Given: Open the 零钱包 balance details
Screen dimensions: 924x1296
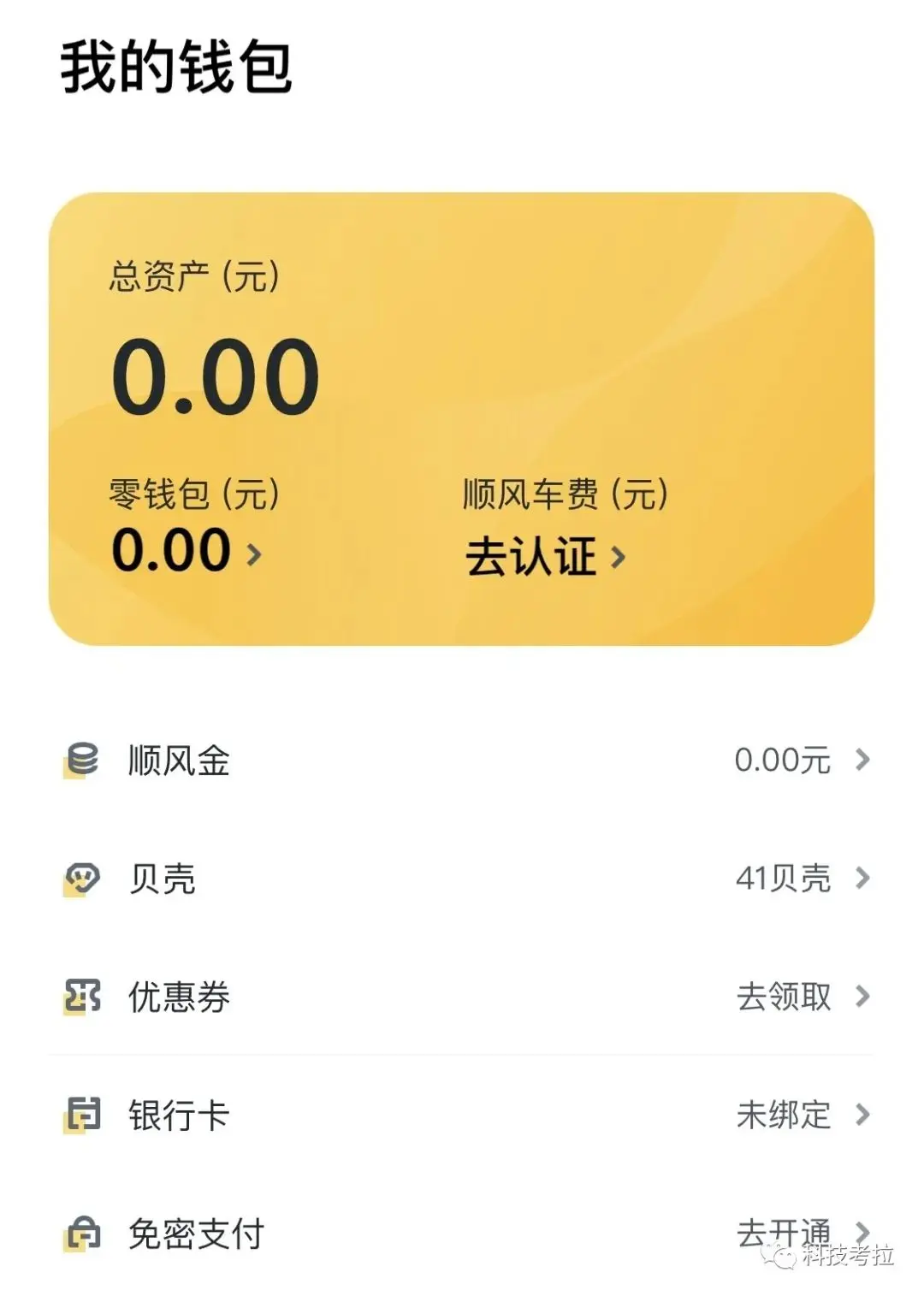Looking at the screenshot, I should coord(186,550).
